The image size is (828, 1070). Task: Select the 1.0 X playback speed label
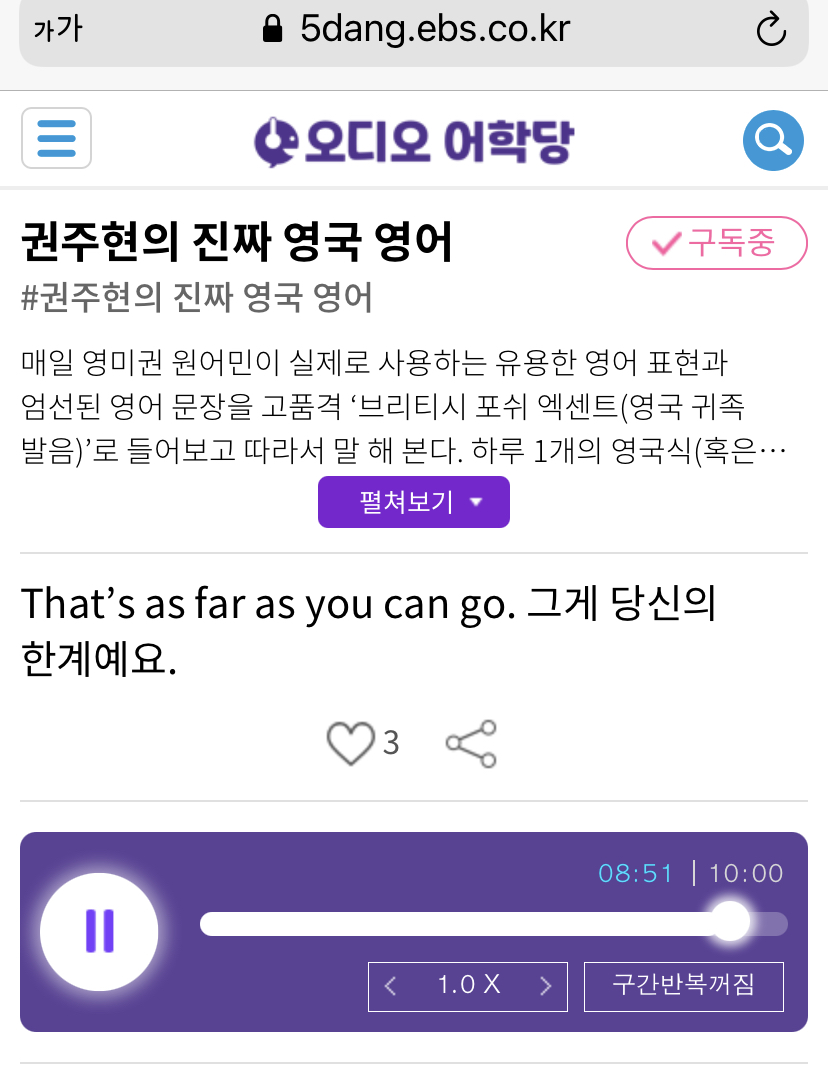pyautogui.click(x=467, y=986)
